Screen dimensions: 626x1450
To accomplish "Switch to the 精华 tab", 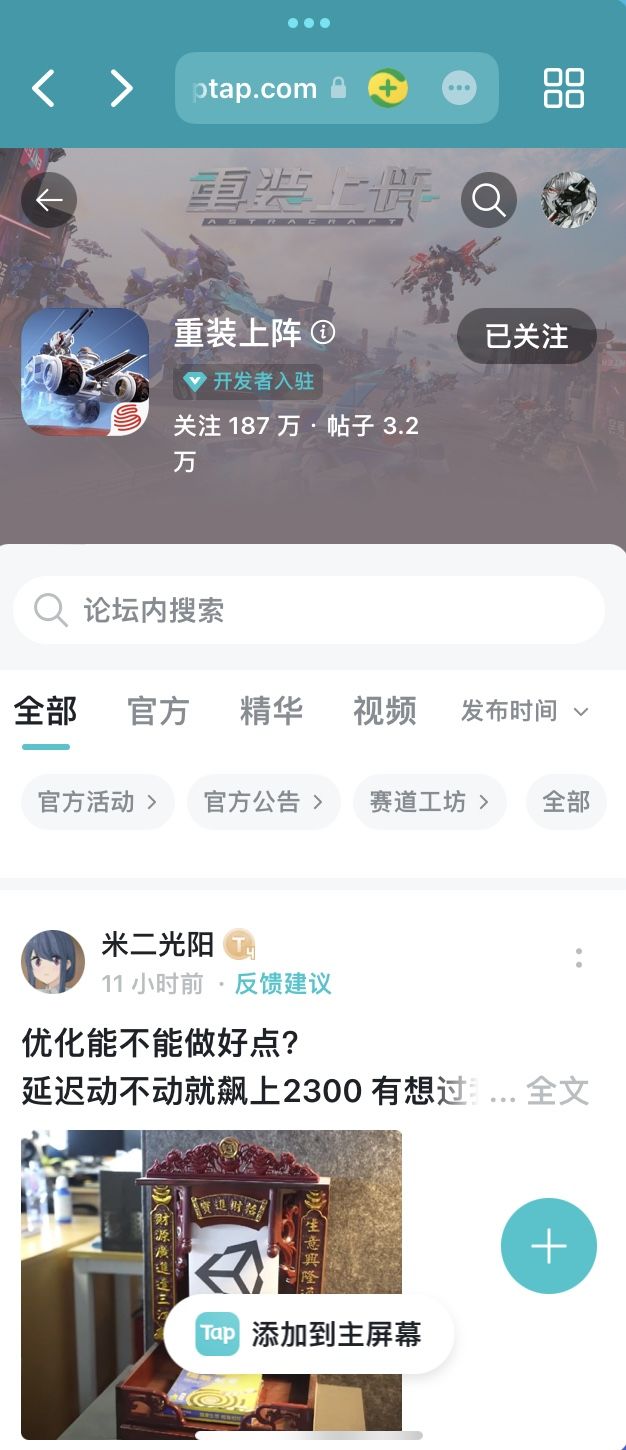I will pyautogui.click(x=271, y=711).
